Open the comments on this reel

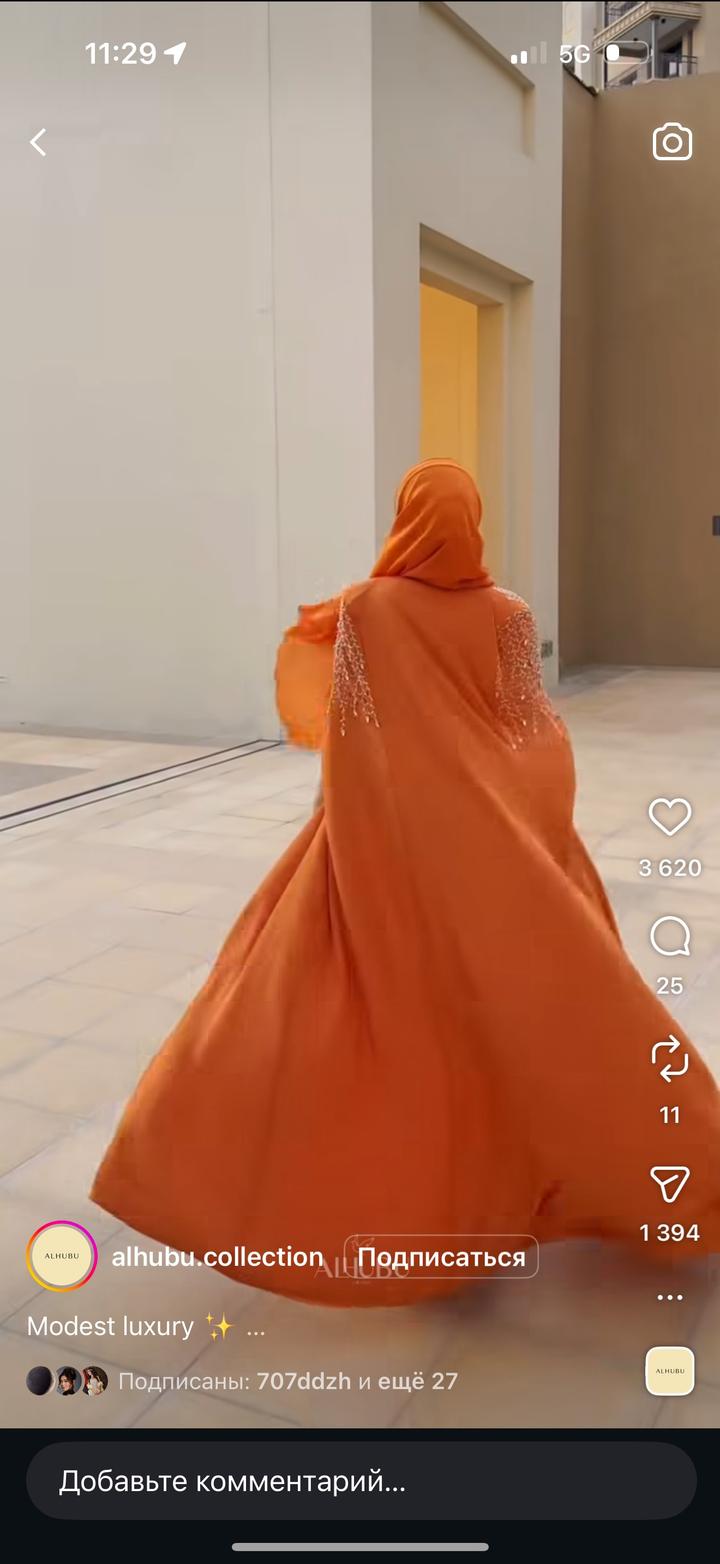tap(669, 938)
